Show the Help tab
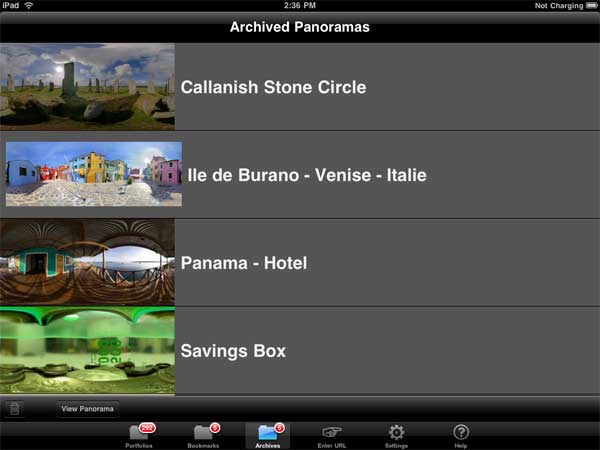Screen dimensions: 600x450 461,435
